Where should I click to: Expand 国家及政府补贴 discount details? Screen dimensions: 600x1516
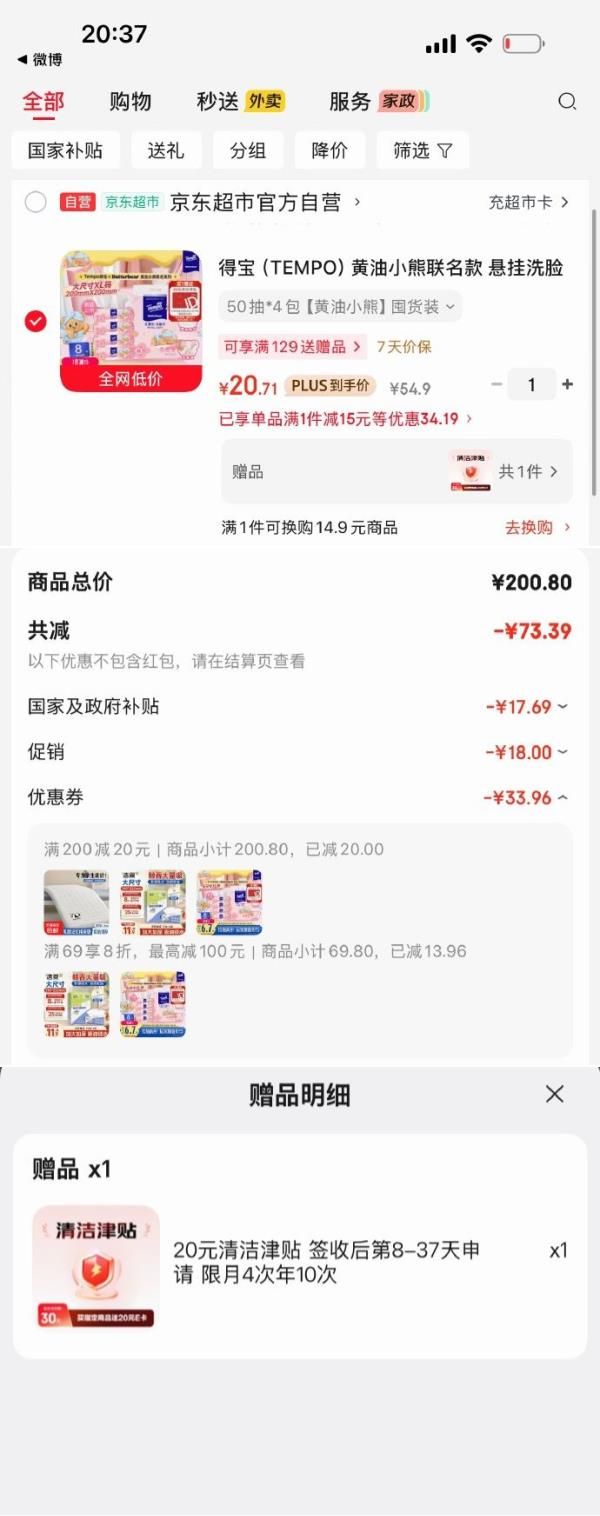(526, 707)
